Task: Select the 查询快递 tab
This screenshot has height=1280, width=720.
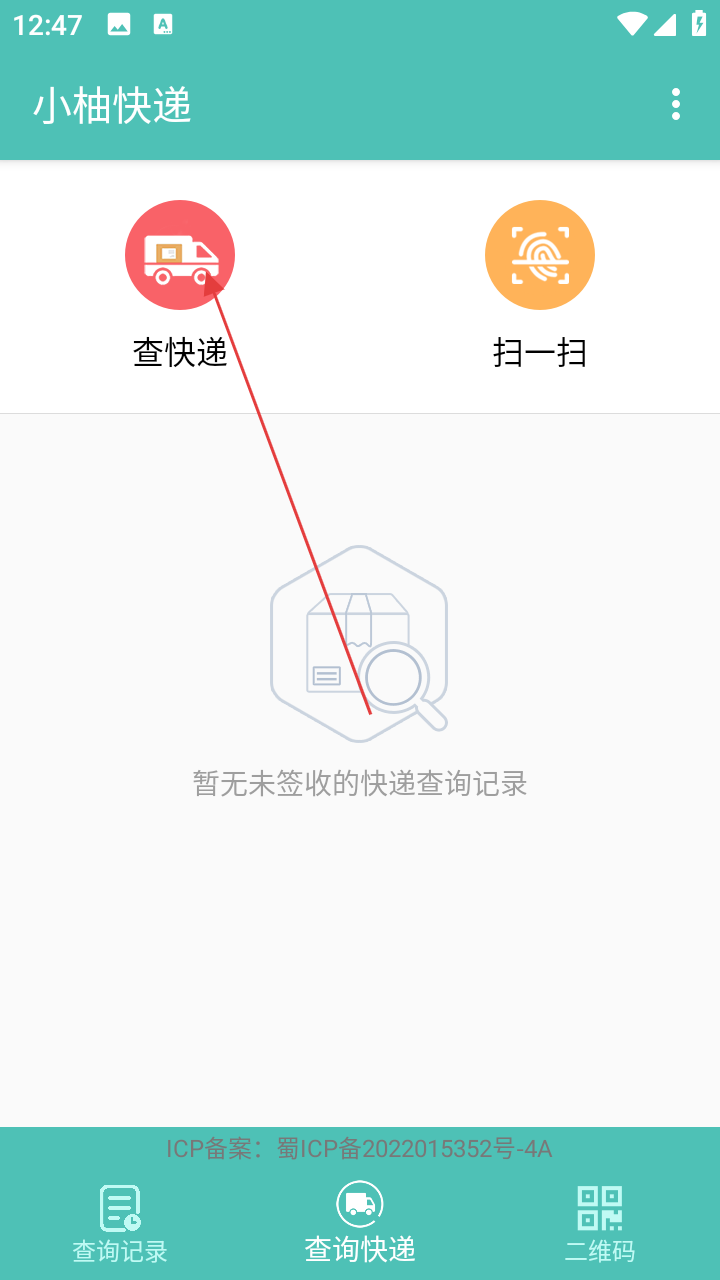Action: click(360, 1222)
